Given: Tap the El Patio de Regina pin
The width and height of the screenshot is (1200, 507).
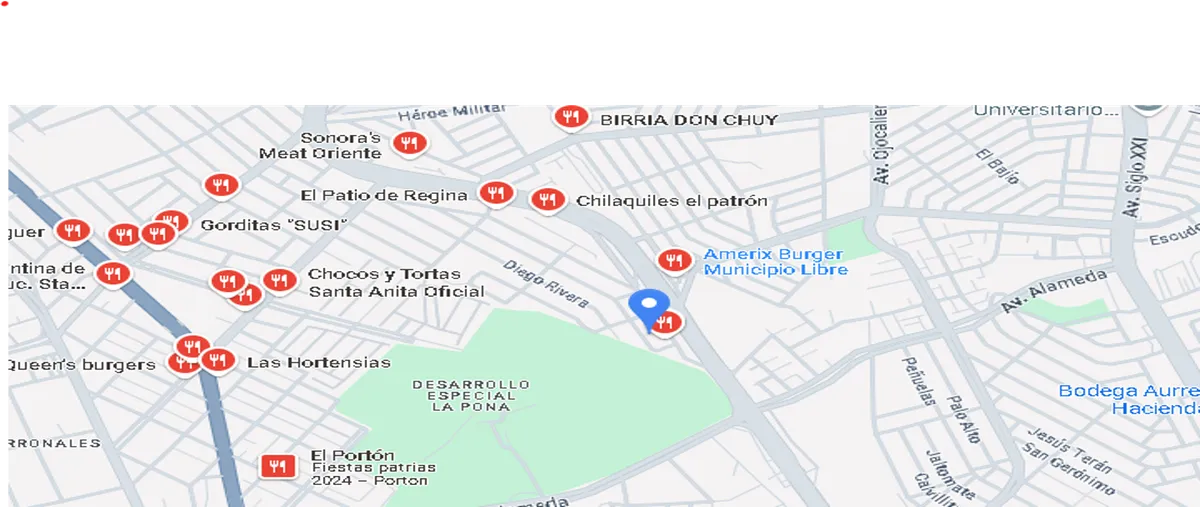Looking at the screenshot, I should pyautogui.click(x=496, y=193).
